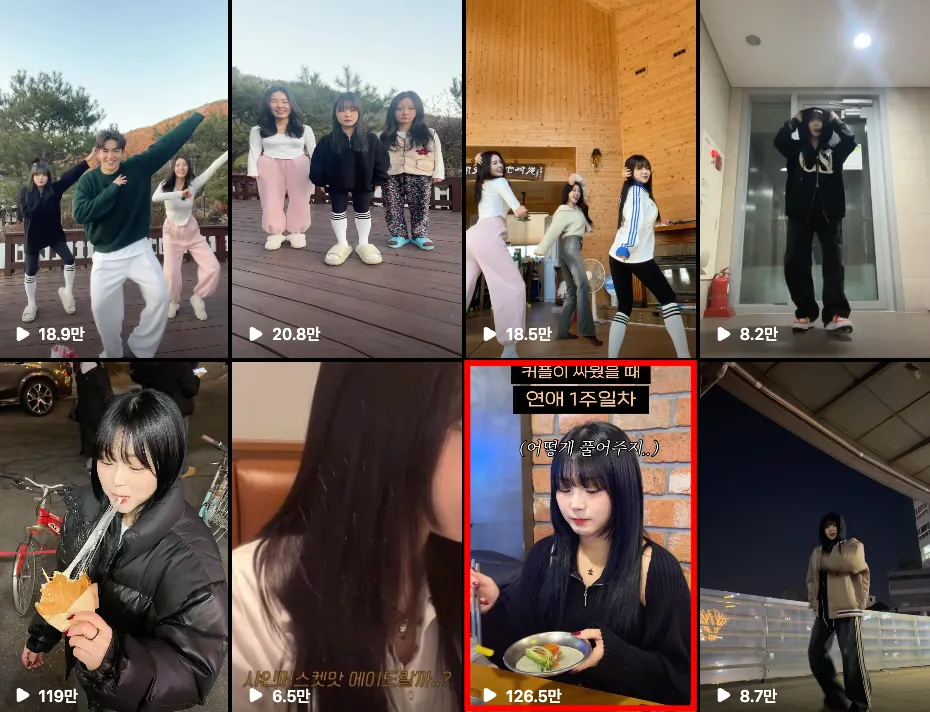
Task: Open the video with 6.5만 views
Action: point(347,536)
